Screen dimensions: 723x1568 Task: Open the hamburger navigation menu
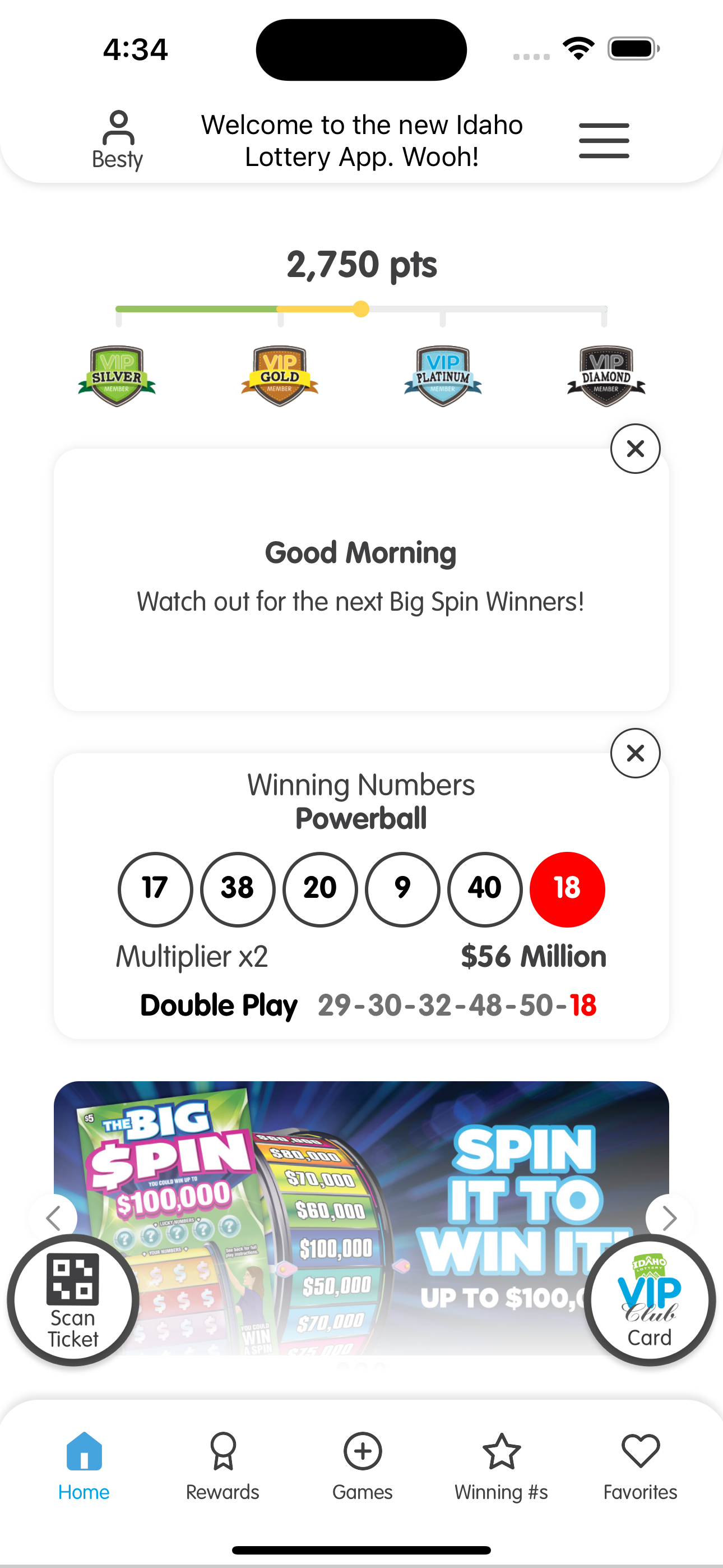click(x=604, y=140)
